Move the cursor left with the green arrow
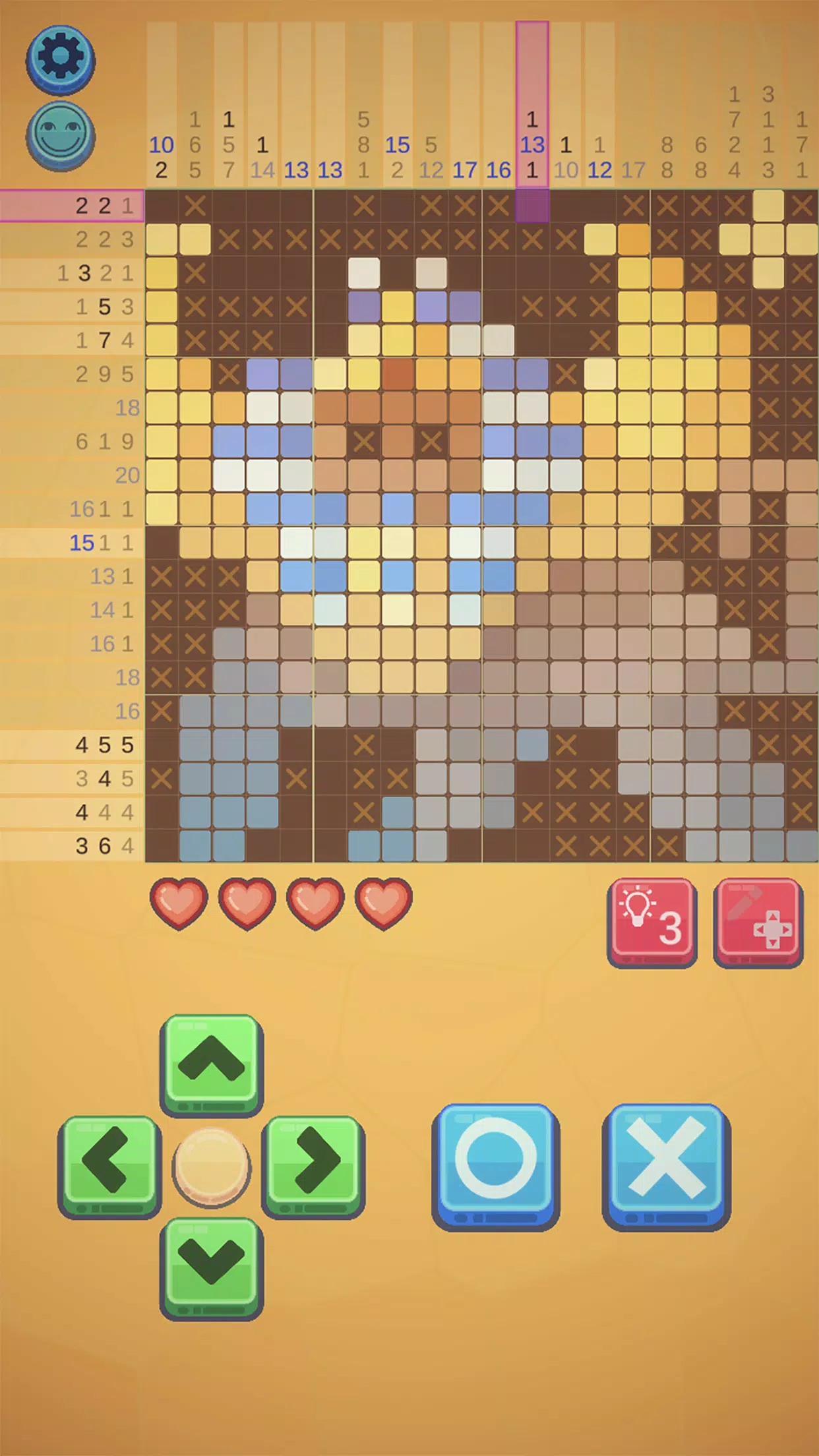This screenshot has height=1456, width=819. point(109,1165)
